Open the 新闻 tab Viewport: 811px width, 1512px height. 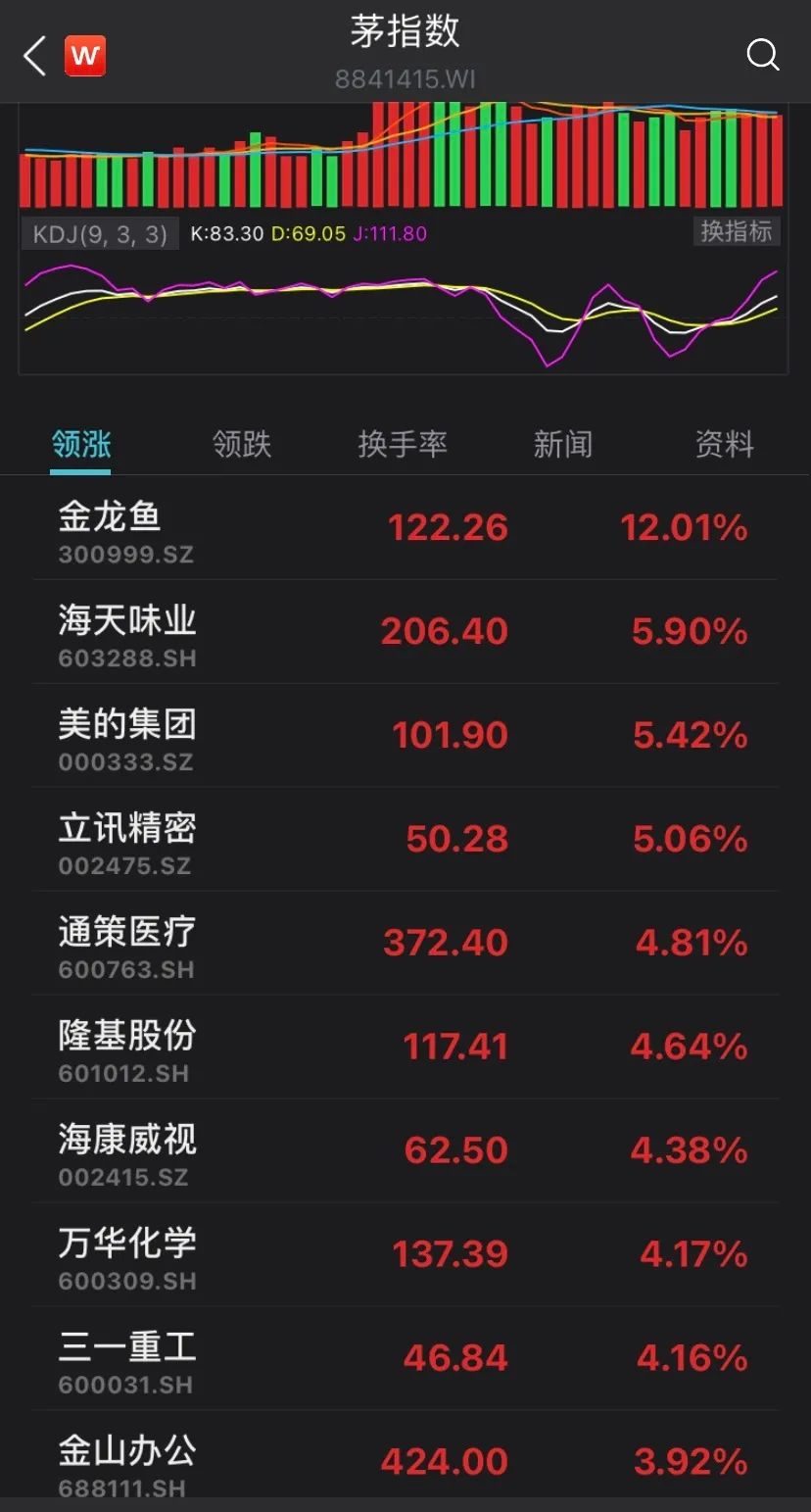click(x=563, y=445)
